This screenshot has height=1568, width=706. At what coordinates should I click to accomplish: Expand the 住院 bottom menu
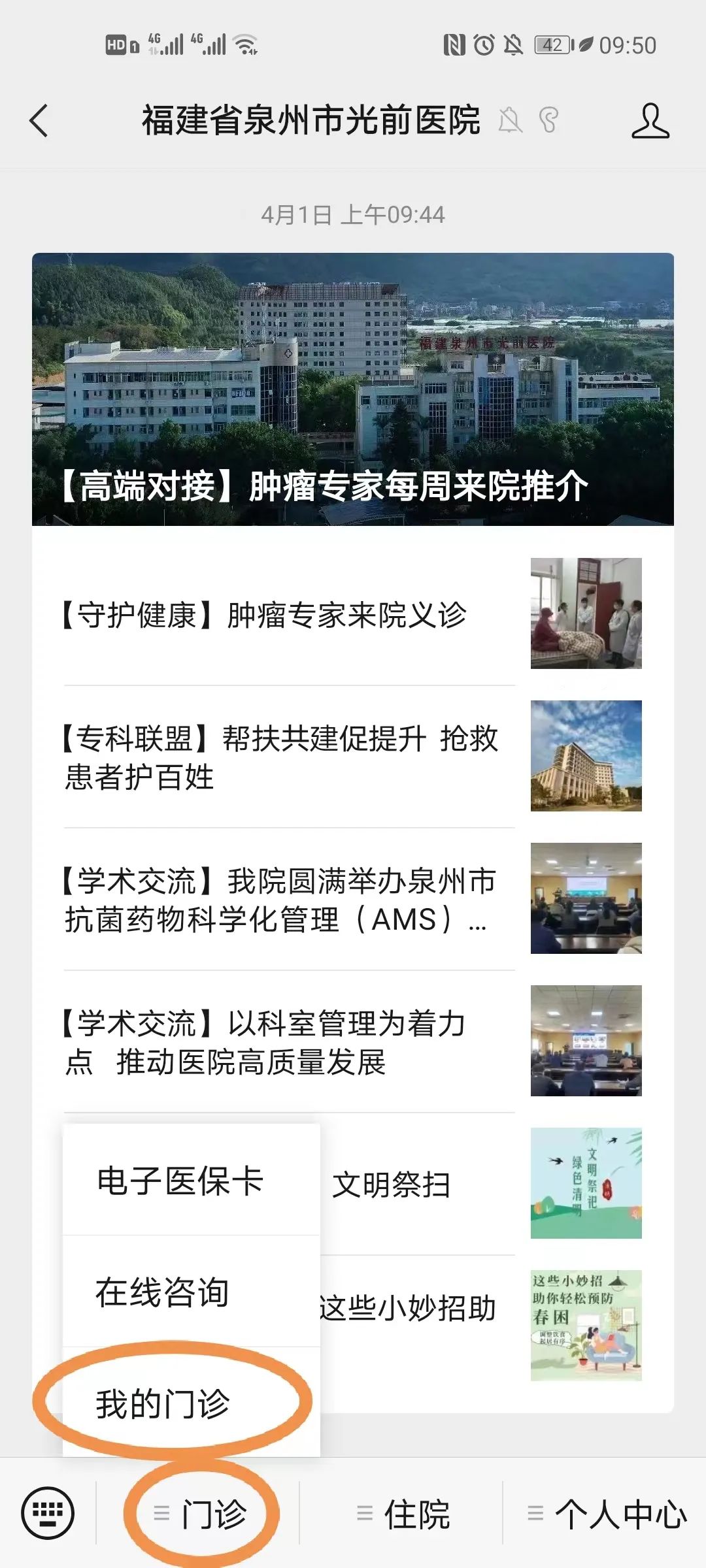pos(403,1514)
